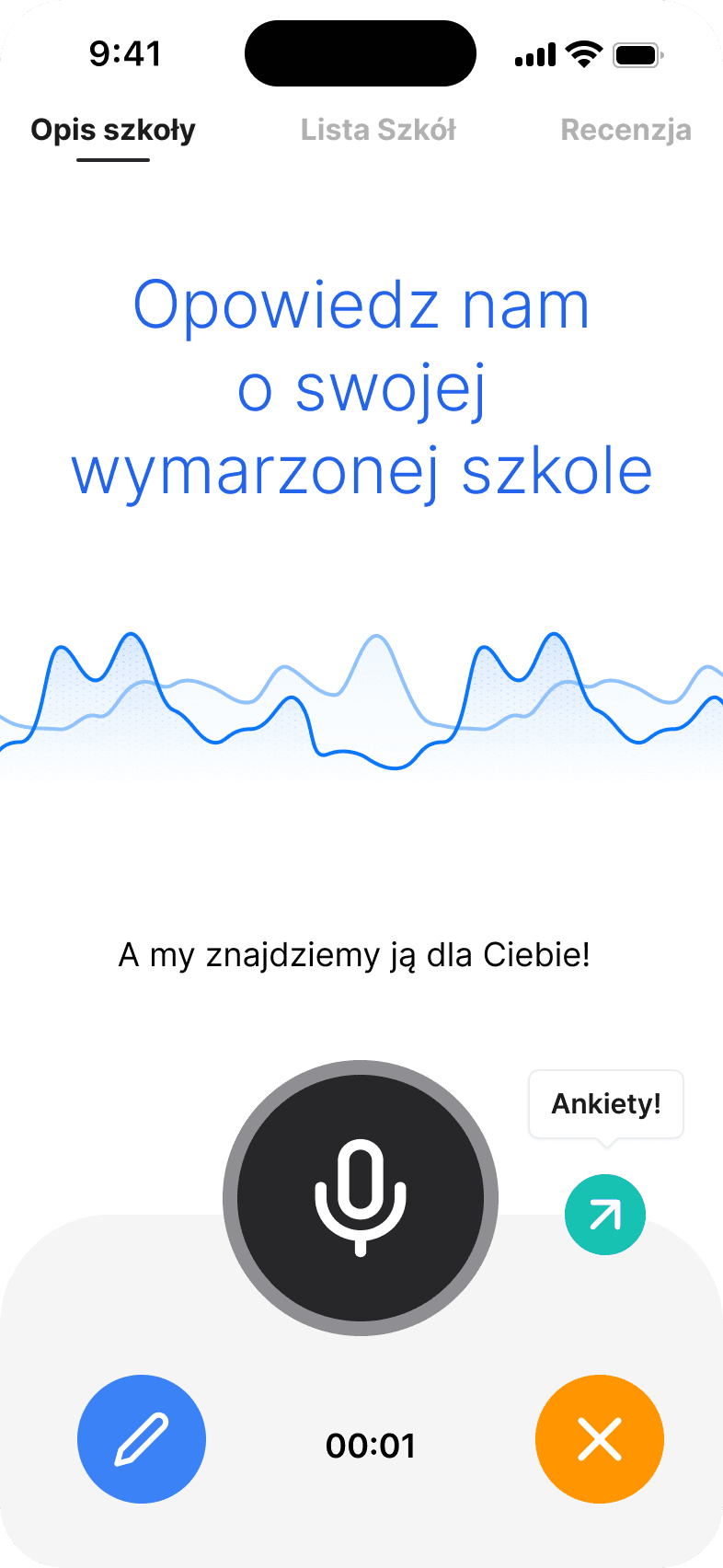This screenshot has height=1568, width=723.
Task: Open the Recenzja tab
Action: point(625,130)
